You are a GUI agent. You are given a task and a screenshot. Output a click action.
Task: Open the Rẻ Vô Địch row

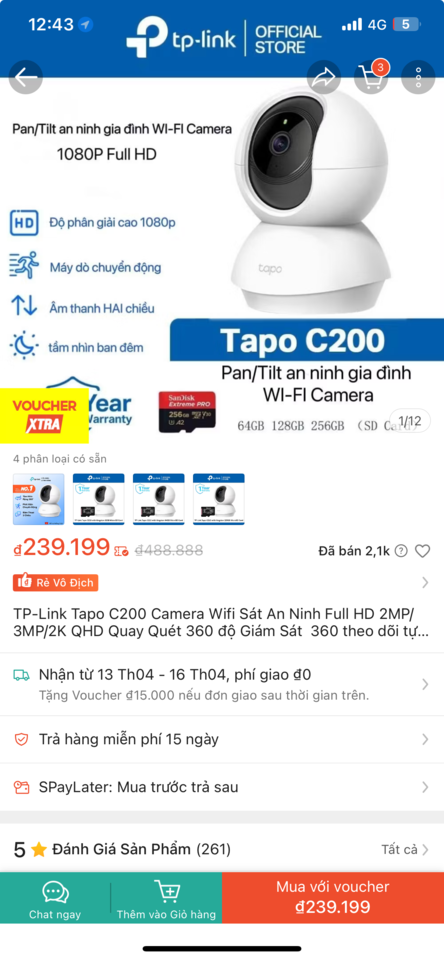[222, 582]
